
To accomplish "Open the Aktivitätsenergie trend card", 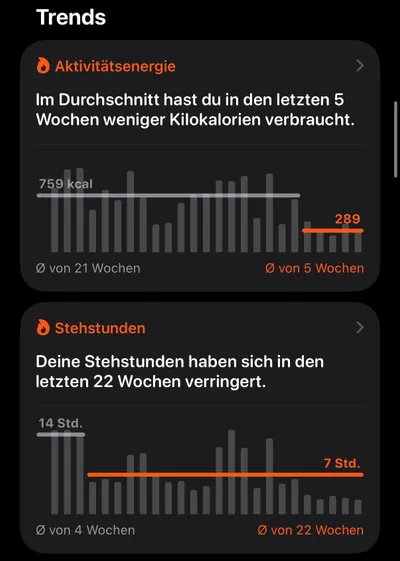I will (200, 166).
